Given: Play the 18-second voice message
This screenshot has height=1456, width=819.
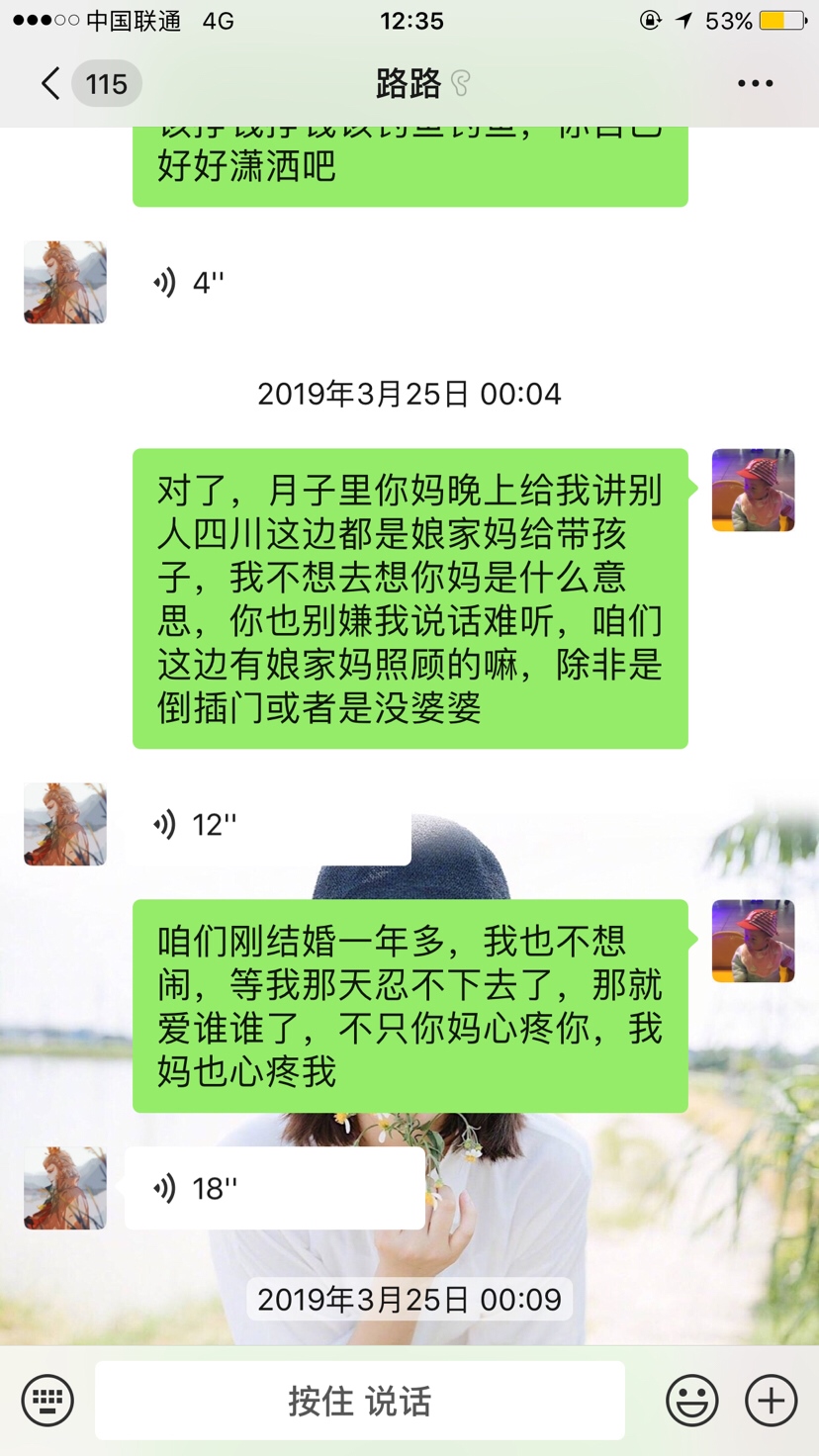Looking at the screenshot, I should 274,1188.
